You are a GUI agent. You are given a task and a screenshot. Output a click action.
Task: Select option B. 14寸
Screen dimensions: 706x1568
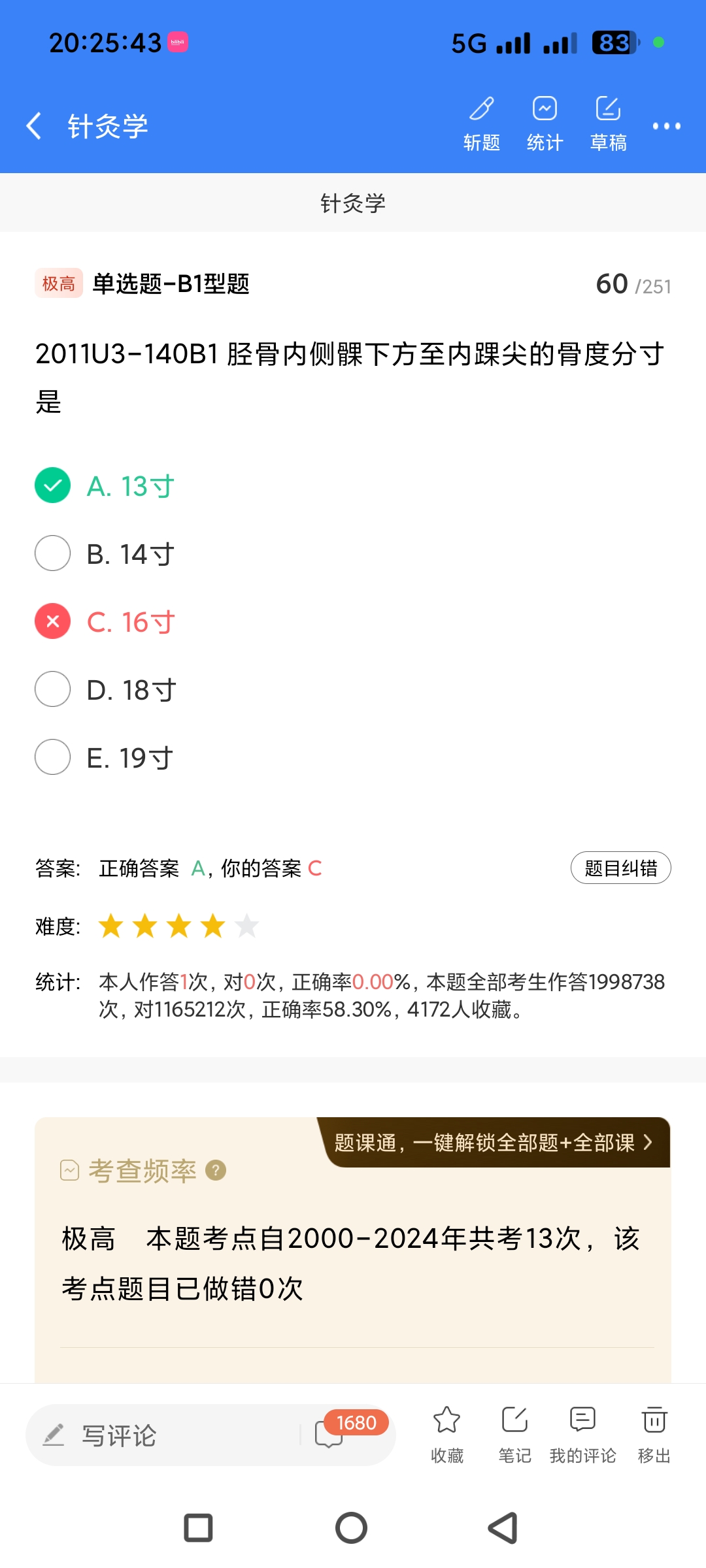pyautogui.click(x=130, y=554)
